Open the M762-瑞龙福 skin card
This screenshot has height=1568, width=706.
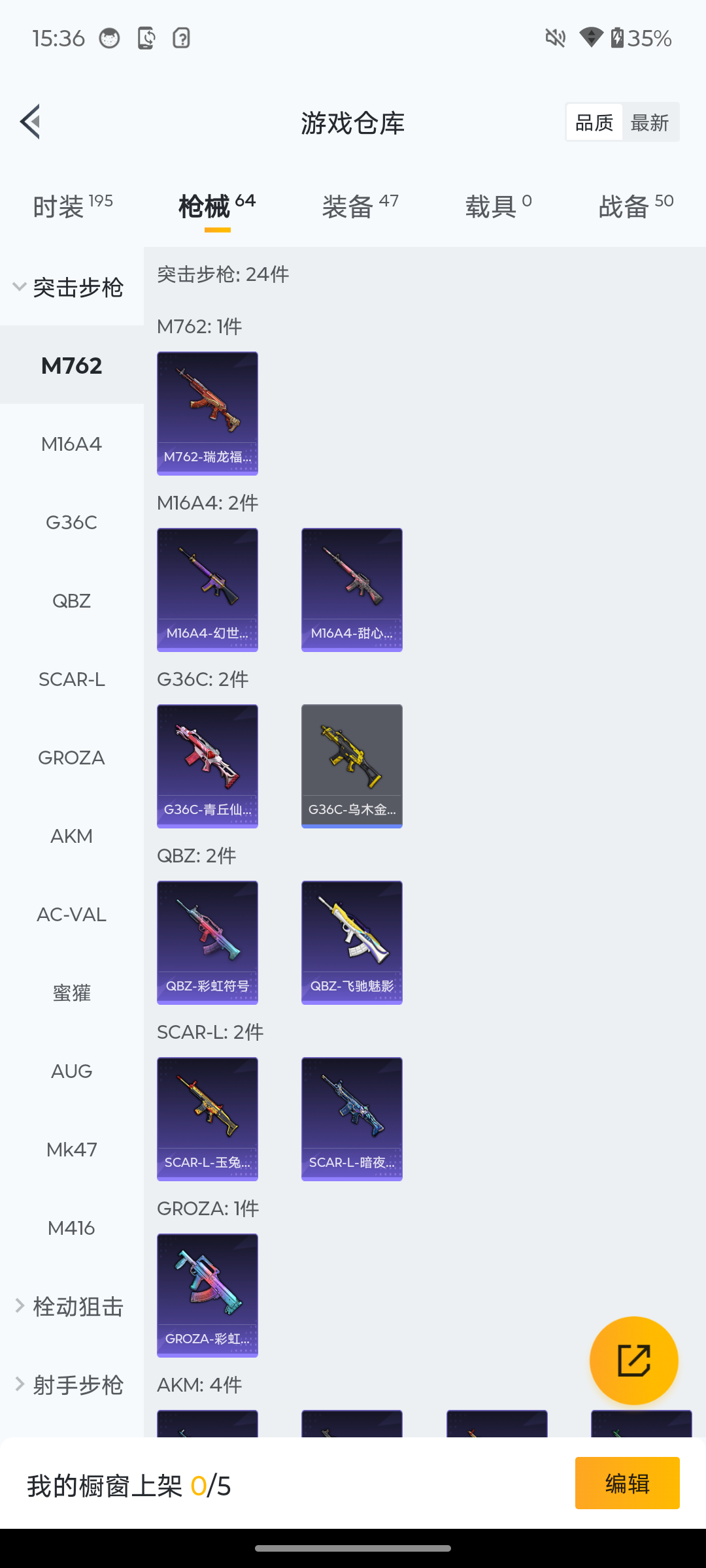tap(207, 413)
